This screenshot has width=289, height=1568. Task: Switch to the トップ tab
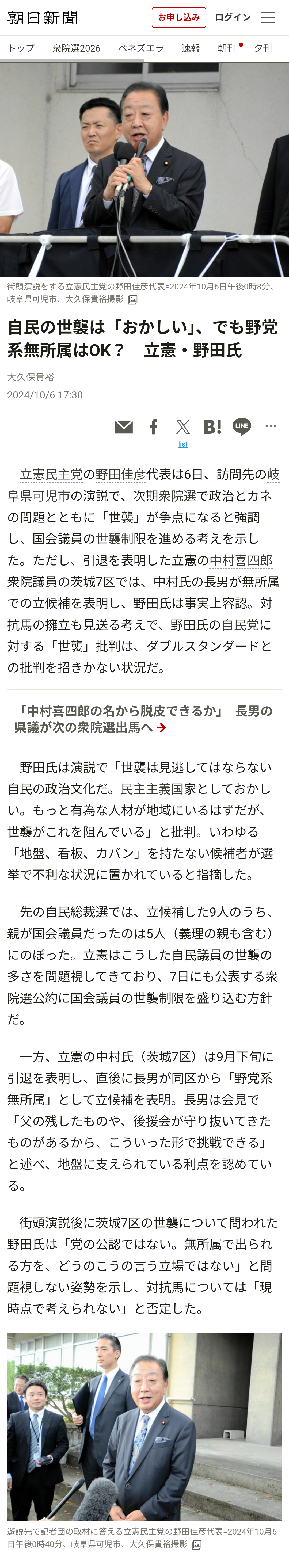[21, 48]
